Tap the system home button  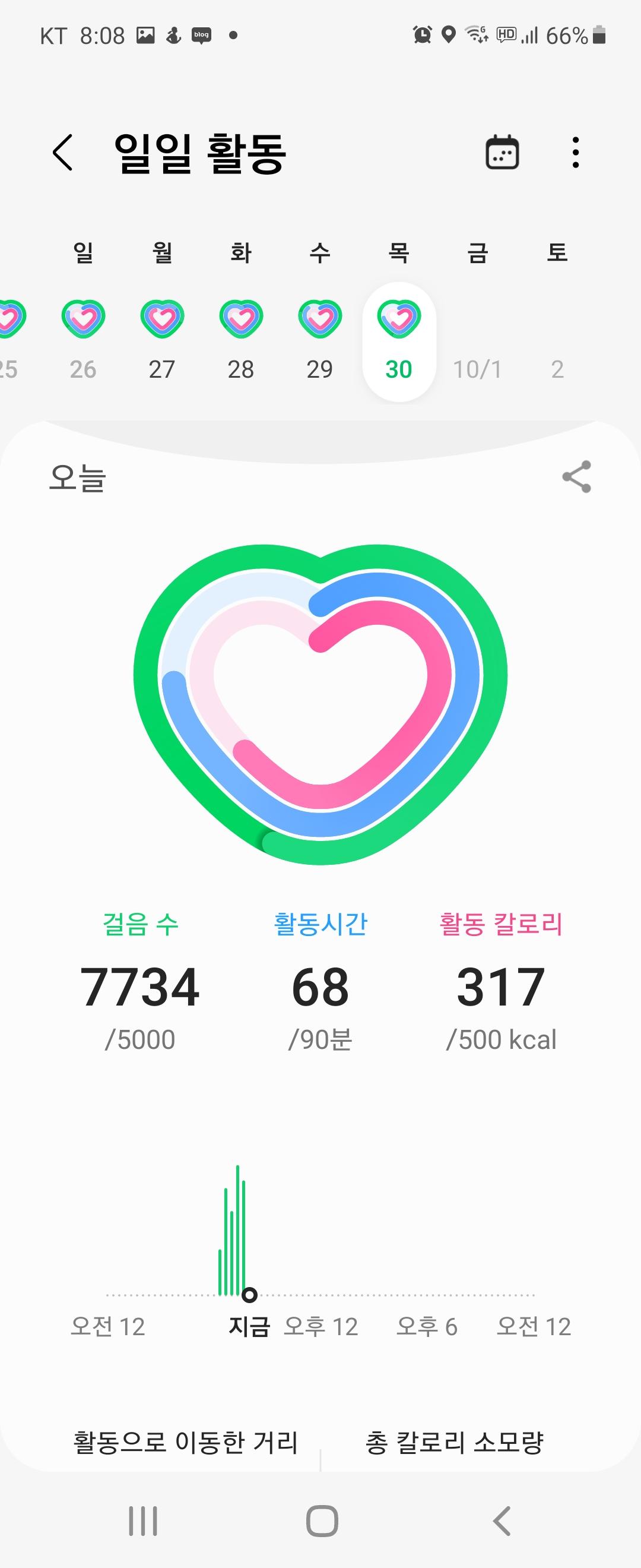[322, 1522]
